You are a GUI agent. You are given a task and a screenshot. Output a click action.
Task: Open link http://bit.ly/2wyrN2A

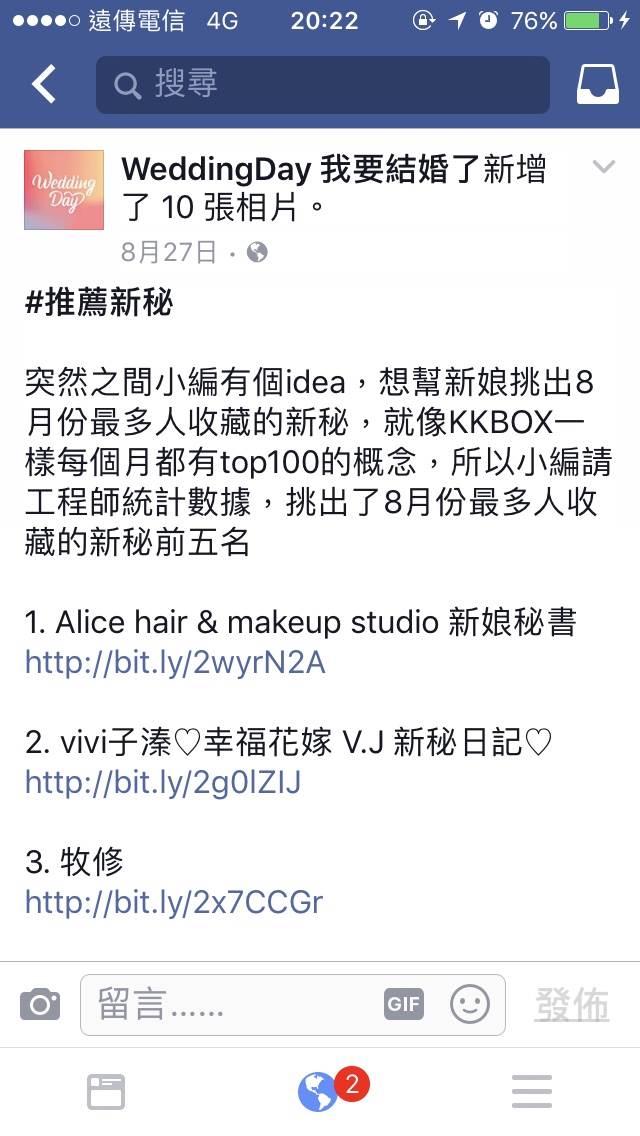tap(175, 663)
